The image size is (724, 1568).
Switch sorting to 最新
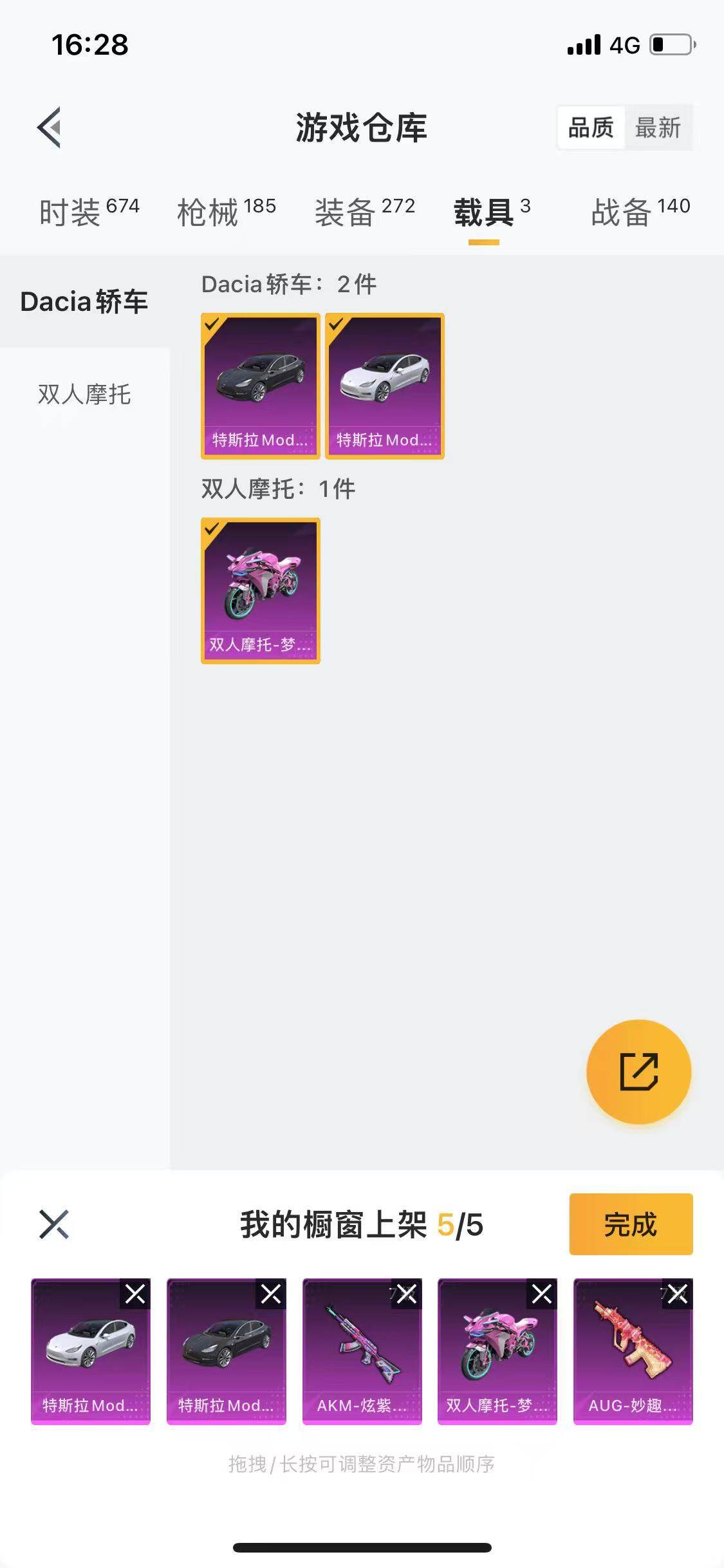tap(658, 128)
